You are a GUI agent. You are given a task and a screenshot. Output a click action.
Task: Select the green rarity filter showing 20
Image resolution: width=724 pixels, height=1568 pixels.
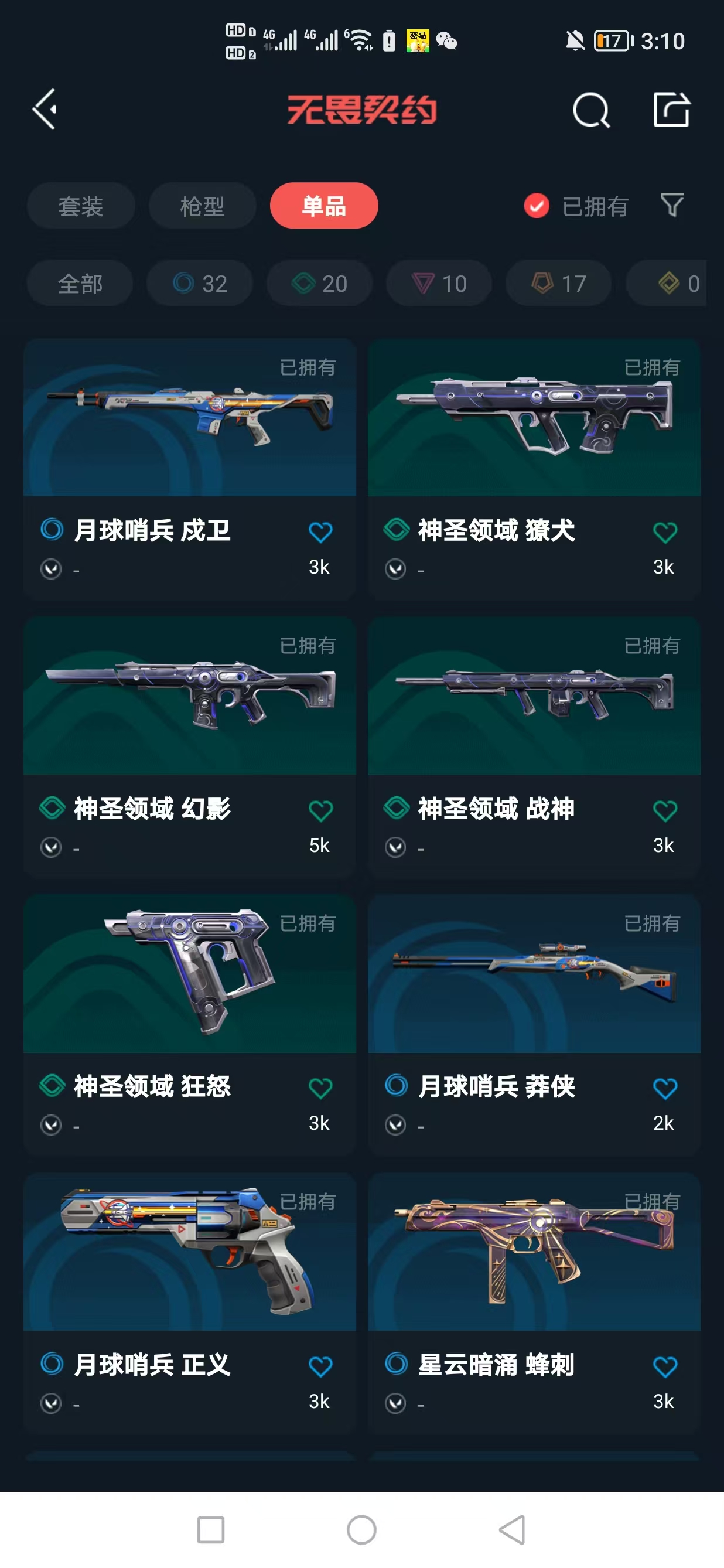pos(319,283)
